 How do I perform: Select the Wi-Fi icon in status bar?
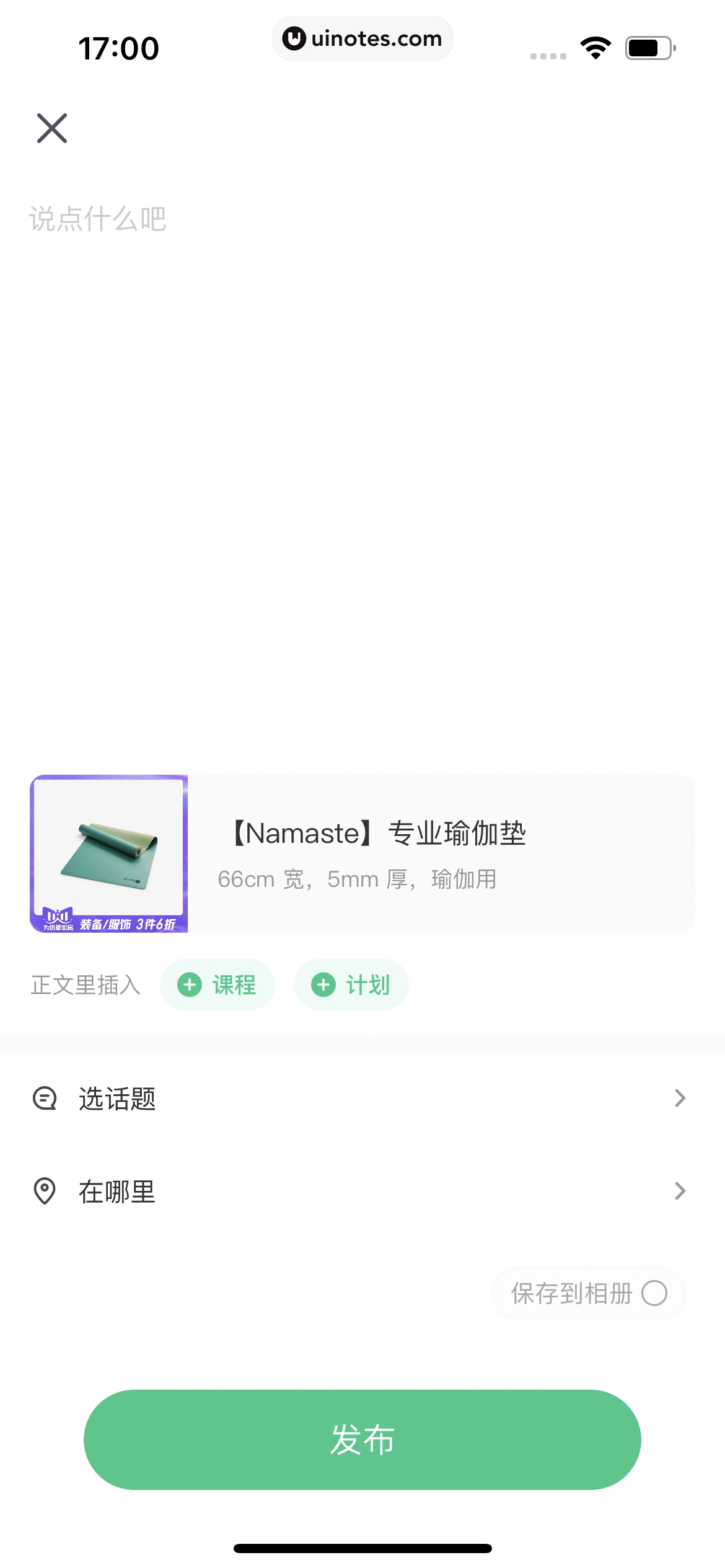[595, 46]
